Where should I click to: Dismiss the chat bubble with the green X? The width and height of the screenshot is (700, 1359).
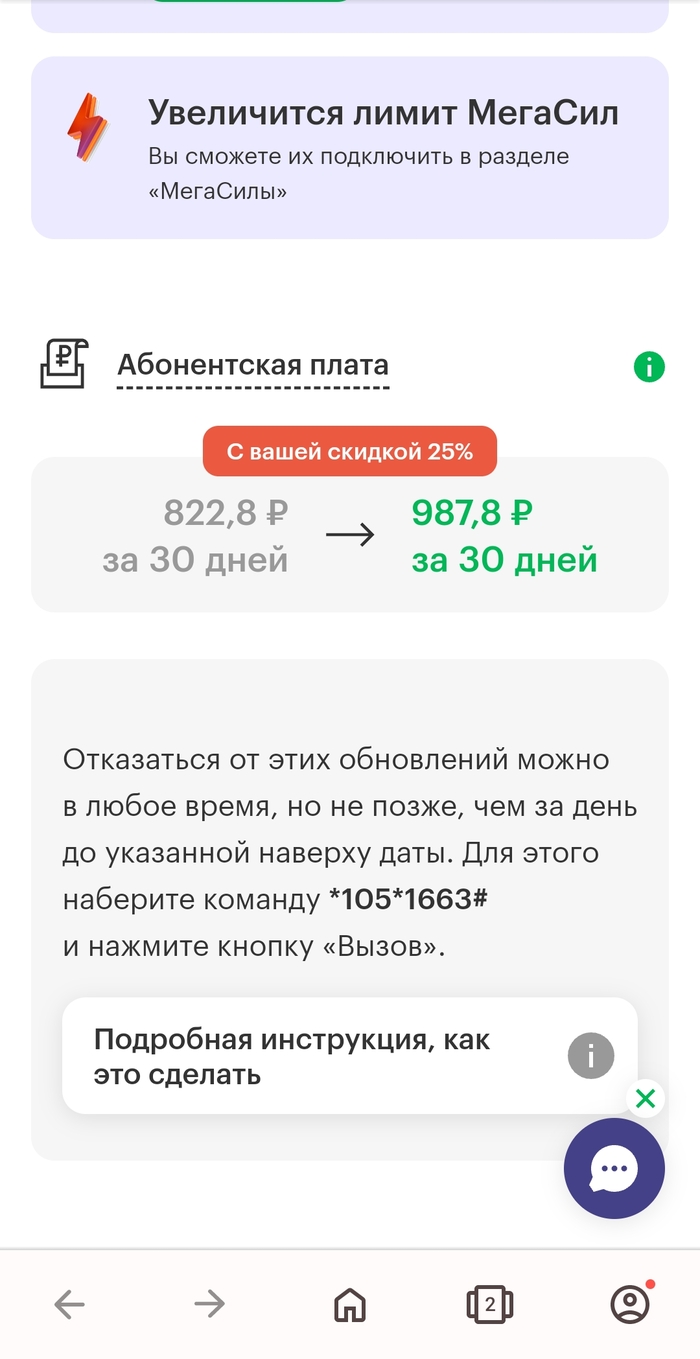(645, 1100)
